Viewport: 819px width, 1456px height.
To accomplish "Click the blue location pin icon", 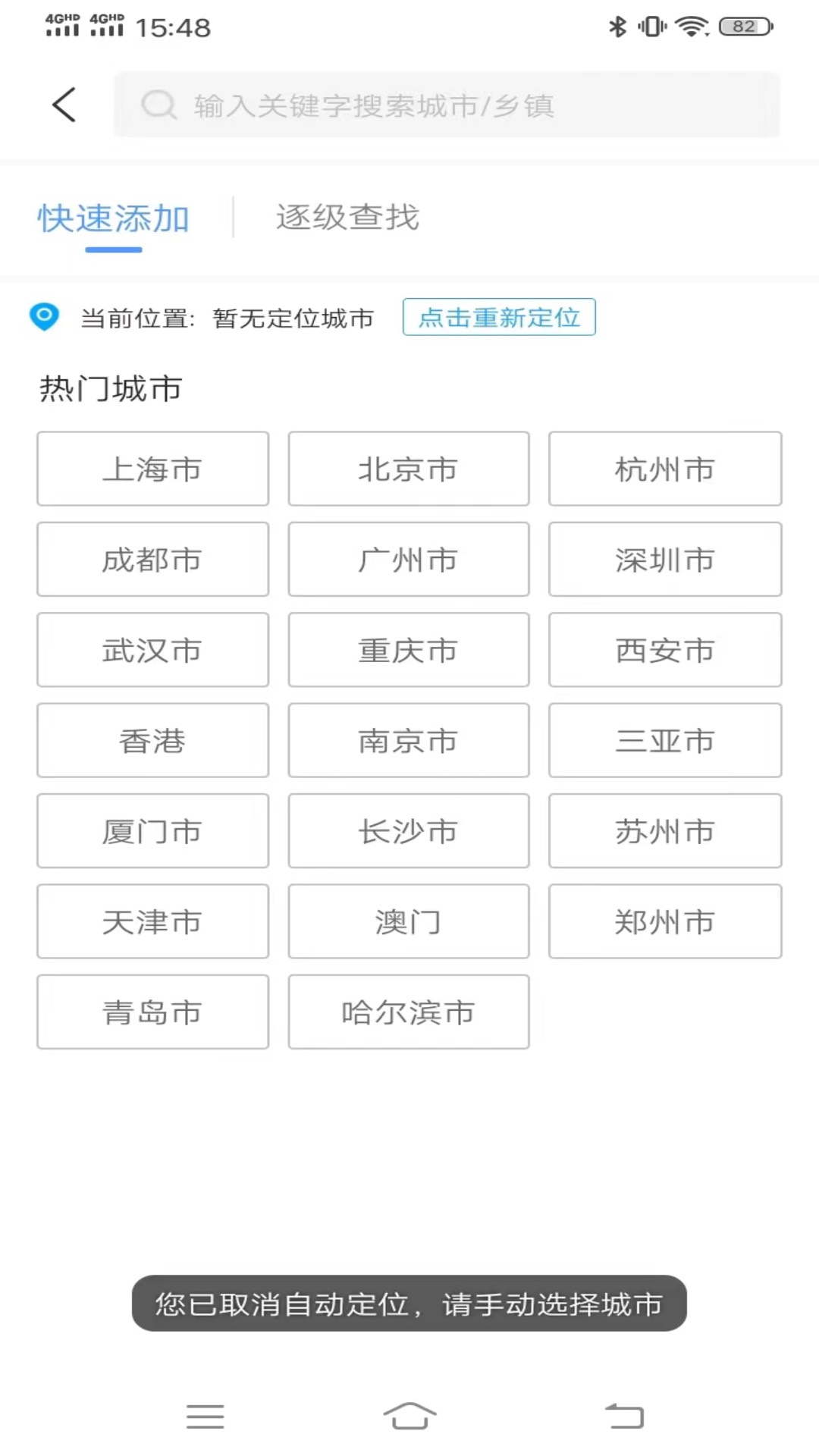I will click(43, 318).
